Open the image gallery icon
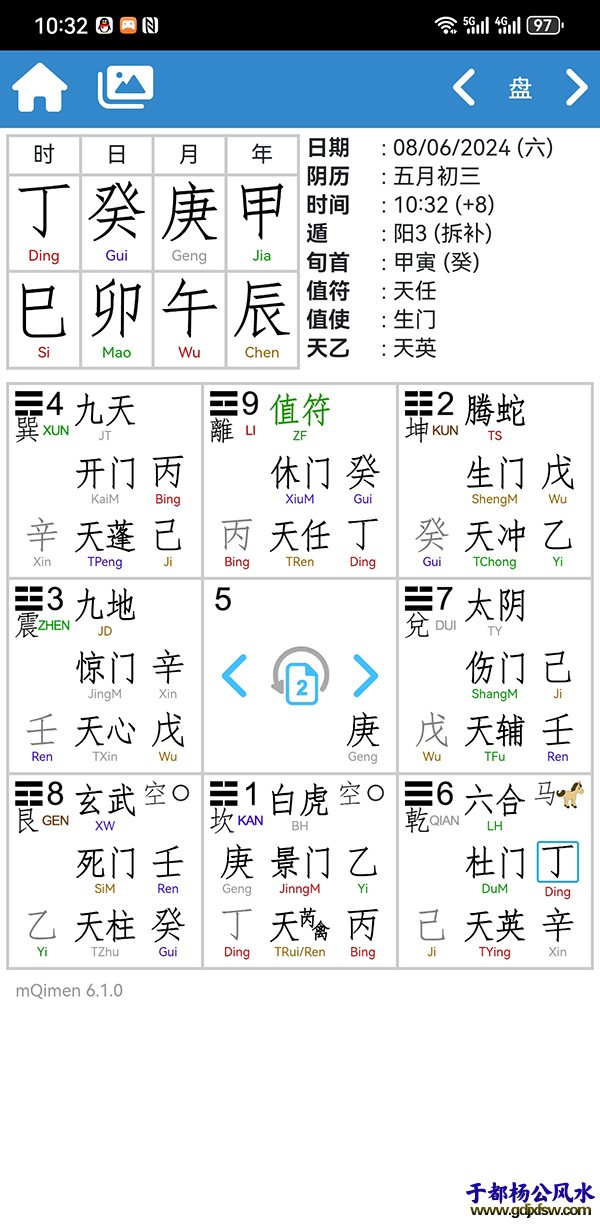 pos(125,87)
